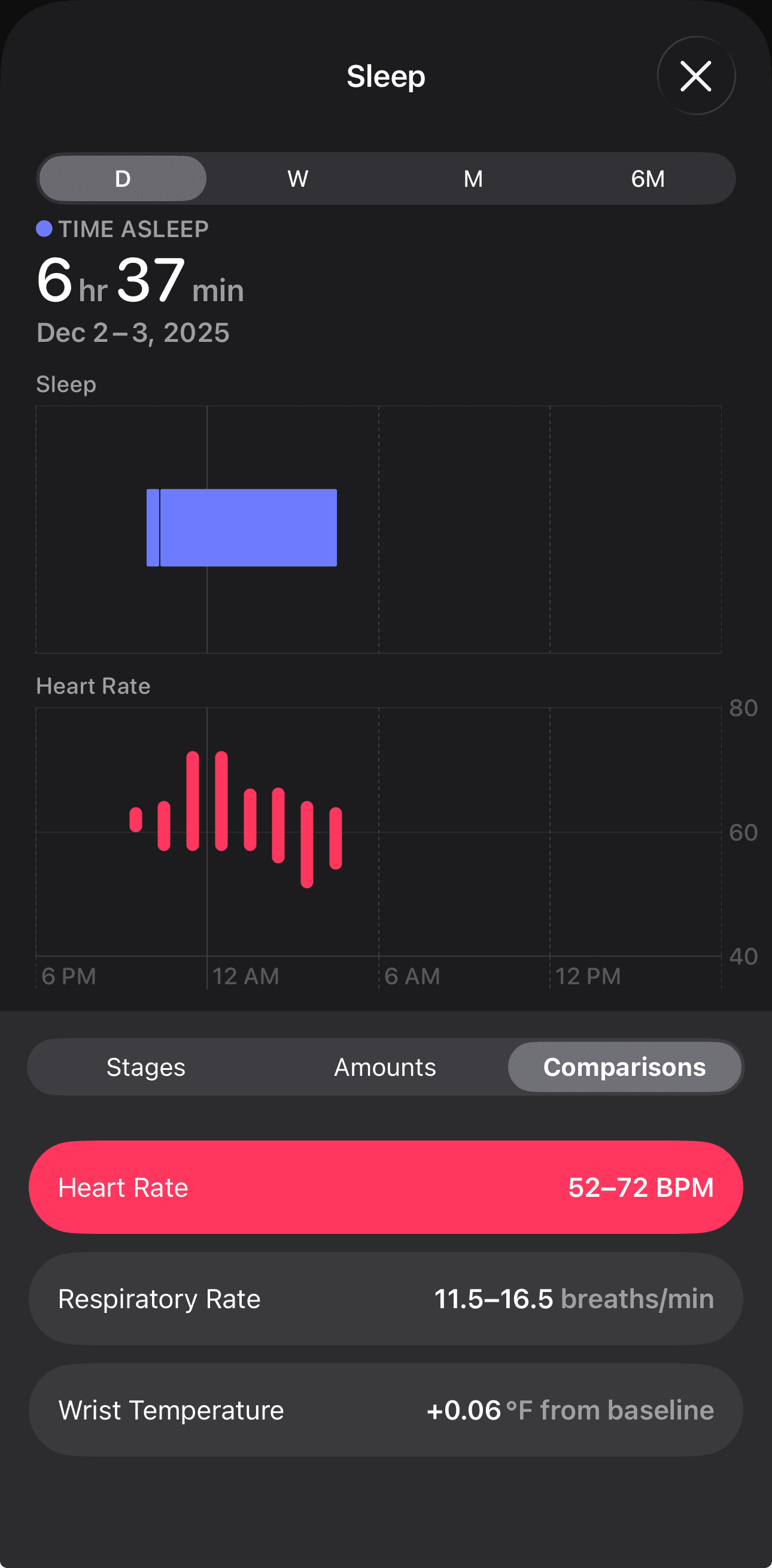772x1568 pixels.
Task: Tap the 52–72 BPM value
Action: click(x=640, y=1187)
